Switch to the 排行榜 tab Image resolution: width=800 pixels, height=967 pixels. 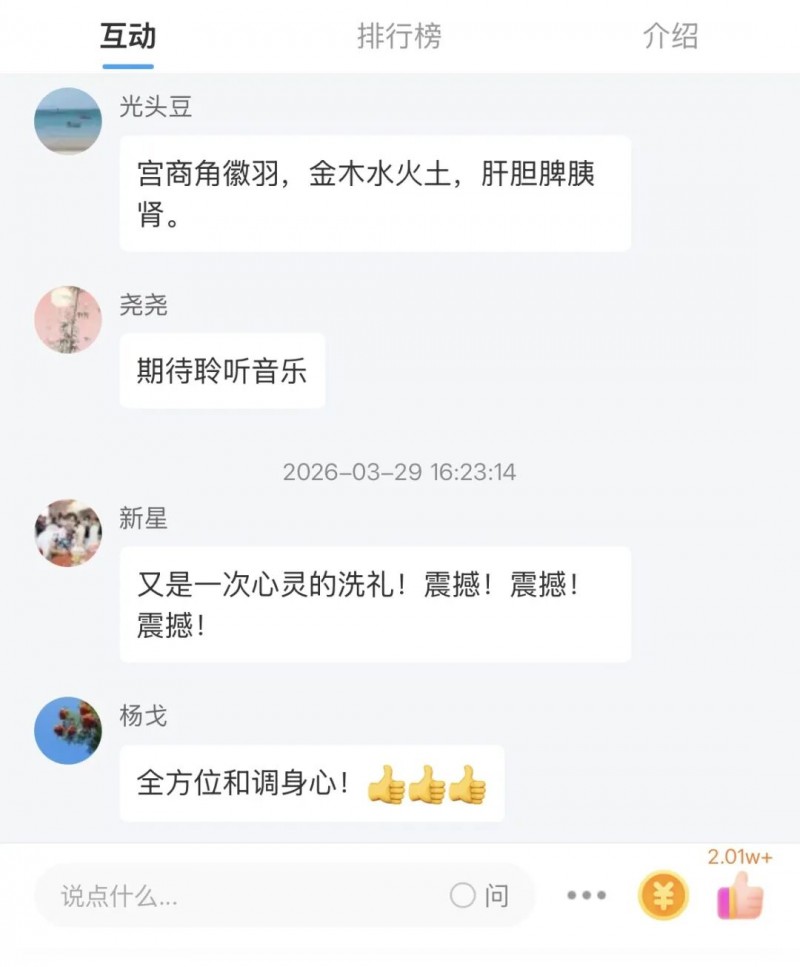point(399,36)
